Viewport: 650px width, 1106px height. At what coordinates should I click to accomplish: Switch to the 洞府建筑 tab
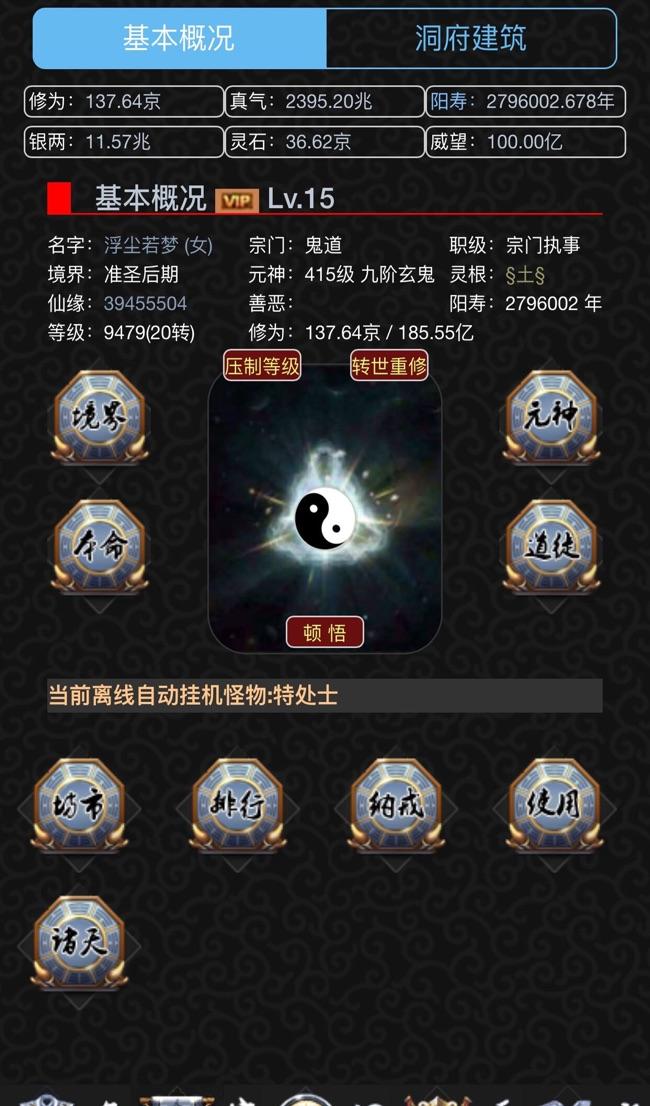[x=470, y=39]
